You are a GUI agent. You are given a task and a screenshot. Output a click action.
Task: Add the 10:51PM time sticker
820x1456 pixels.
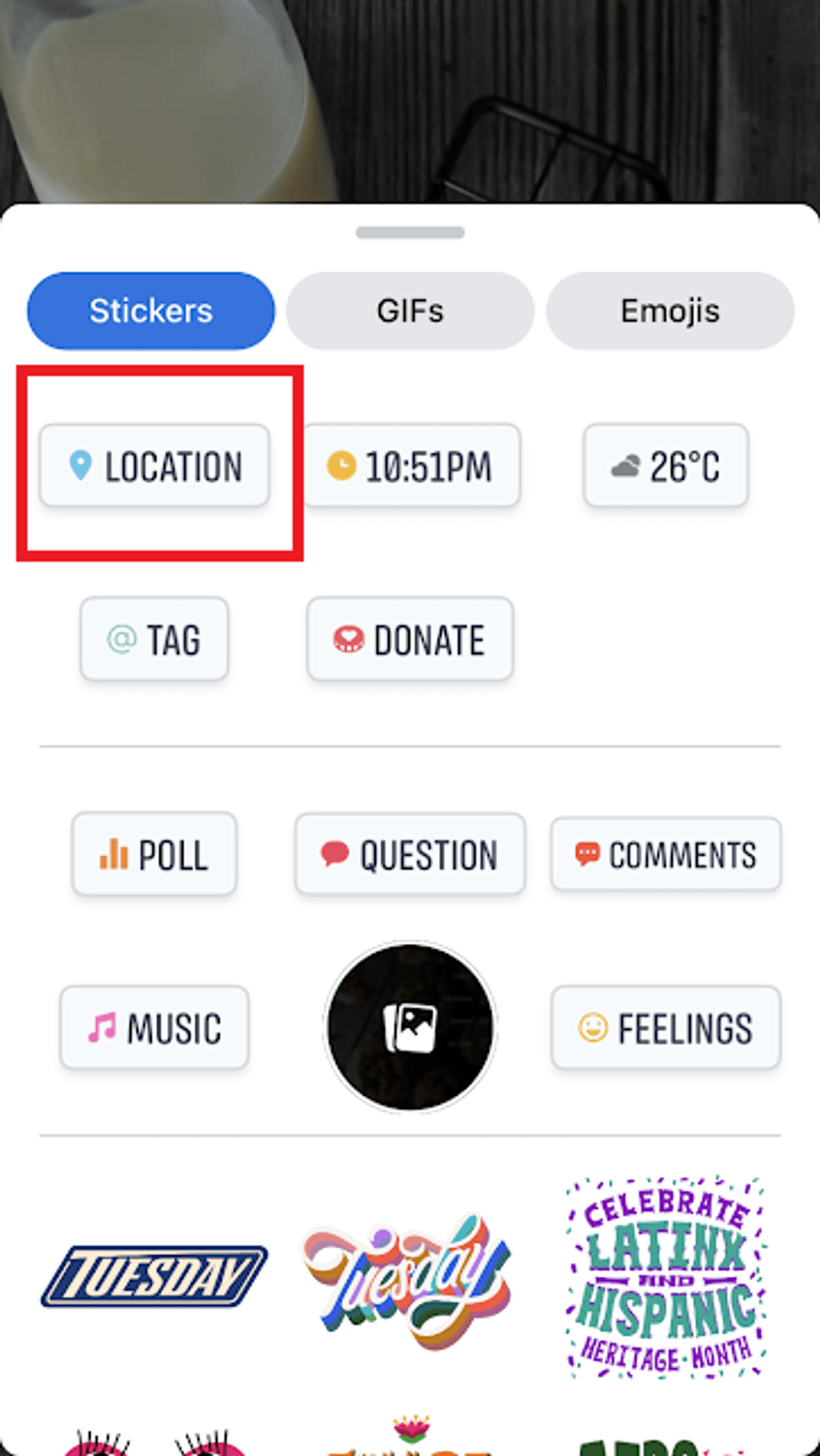click(410, 466)
